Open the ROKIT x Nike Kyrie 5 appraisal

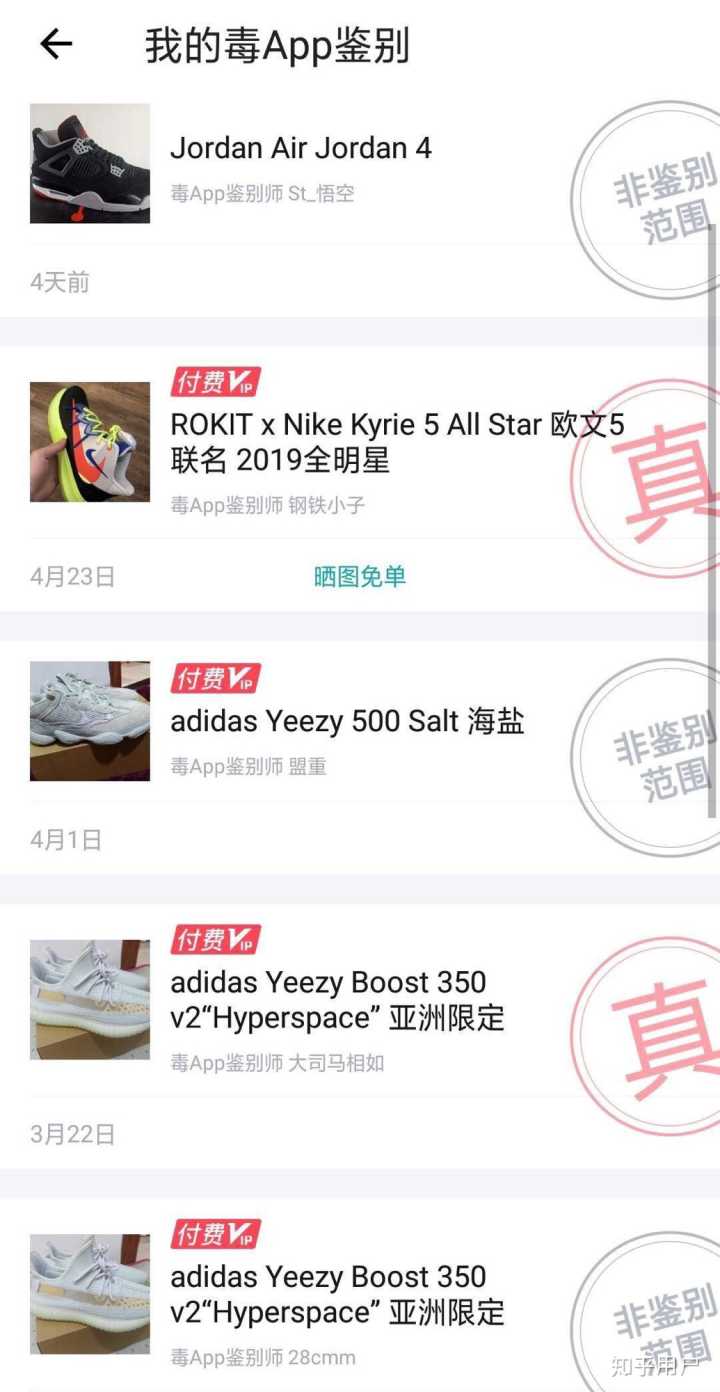tap(397, 442)
